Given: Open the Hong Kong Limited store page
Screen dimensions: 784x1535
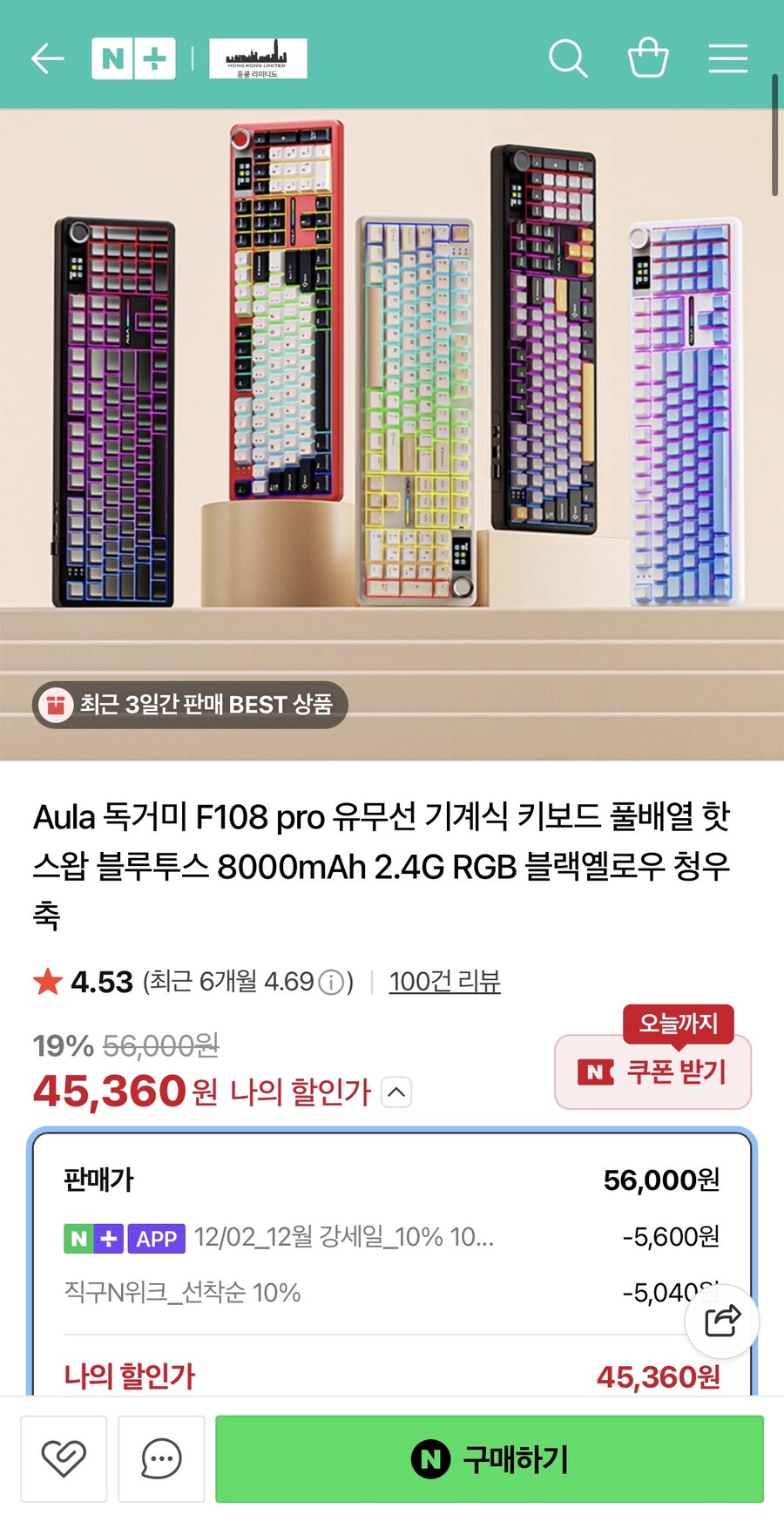Looking at the screenshot, I should [257, 58].
